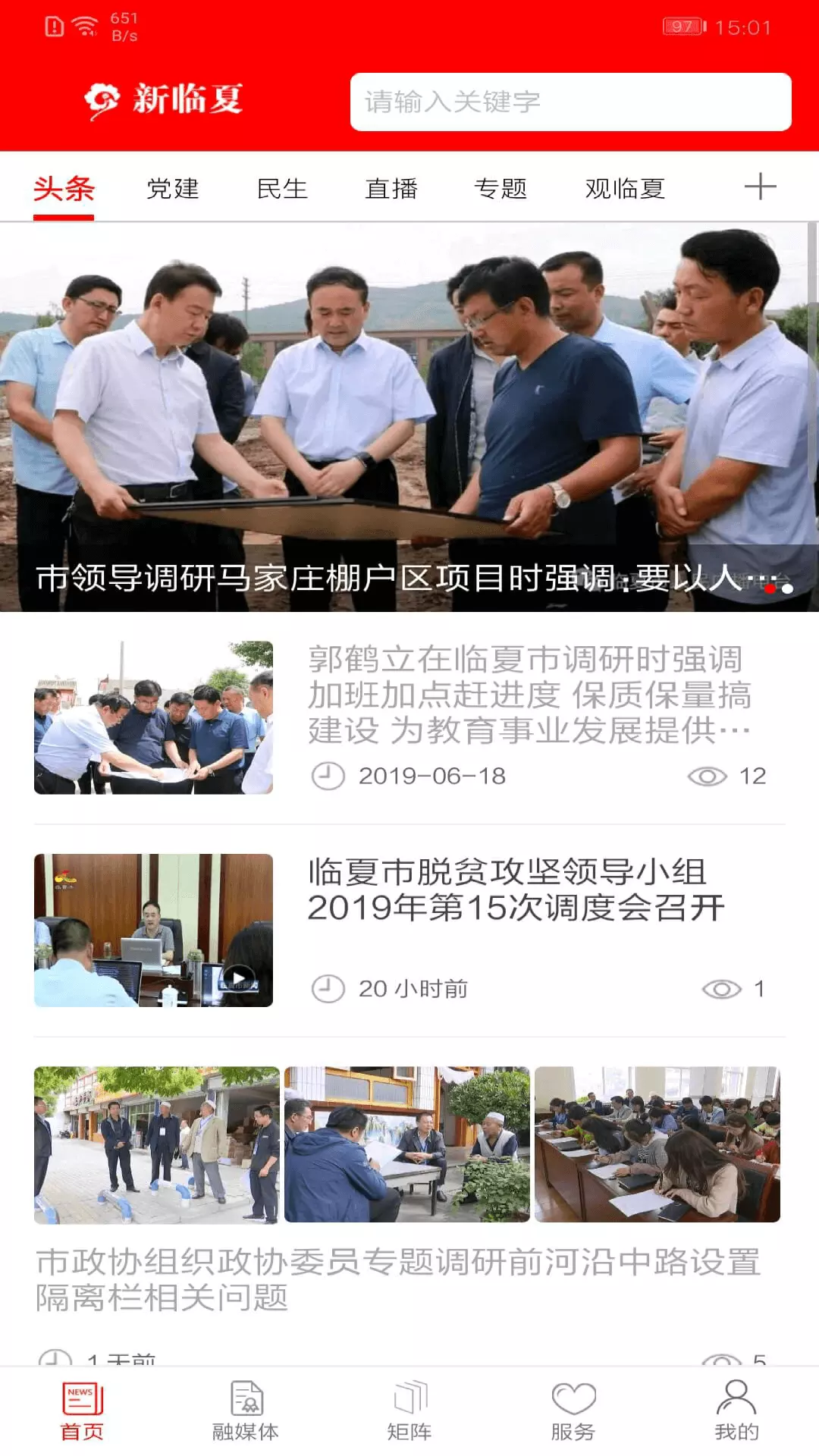The height and width of the screenshot is (1456, 819).
Task: Open the 直播 tab
Action: 391,188
